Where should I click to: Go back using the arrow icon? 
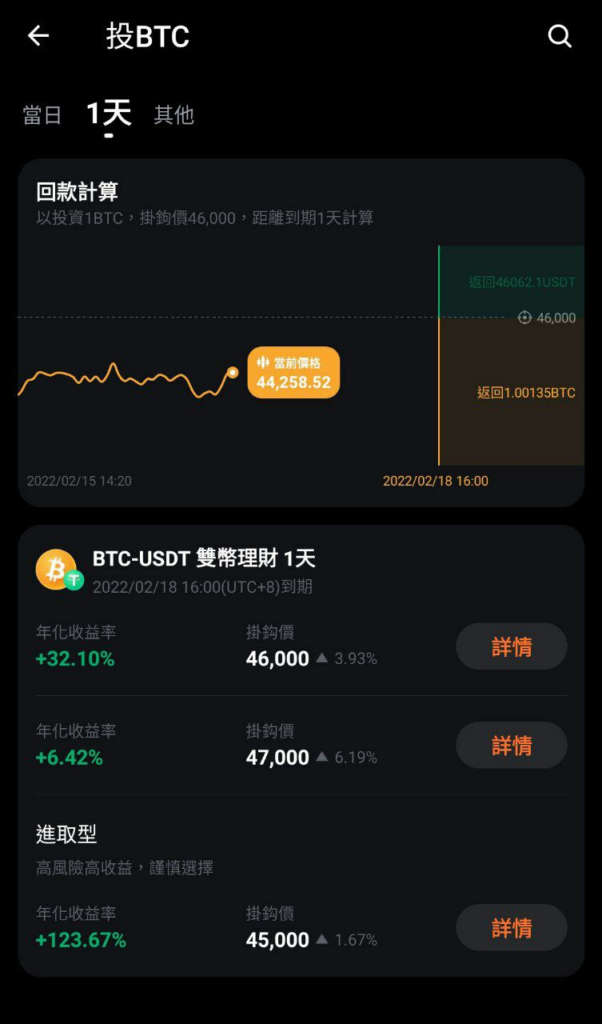(x=38, y=36)
